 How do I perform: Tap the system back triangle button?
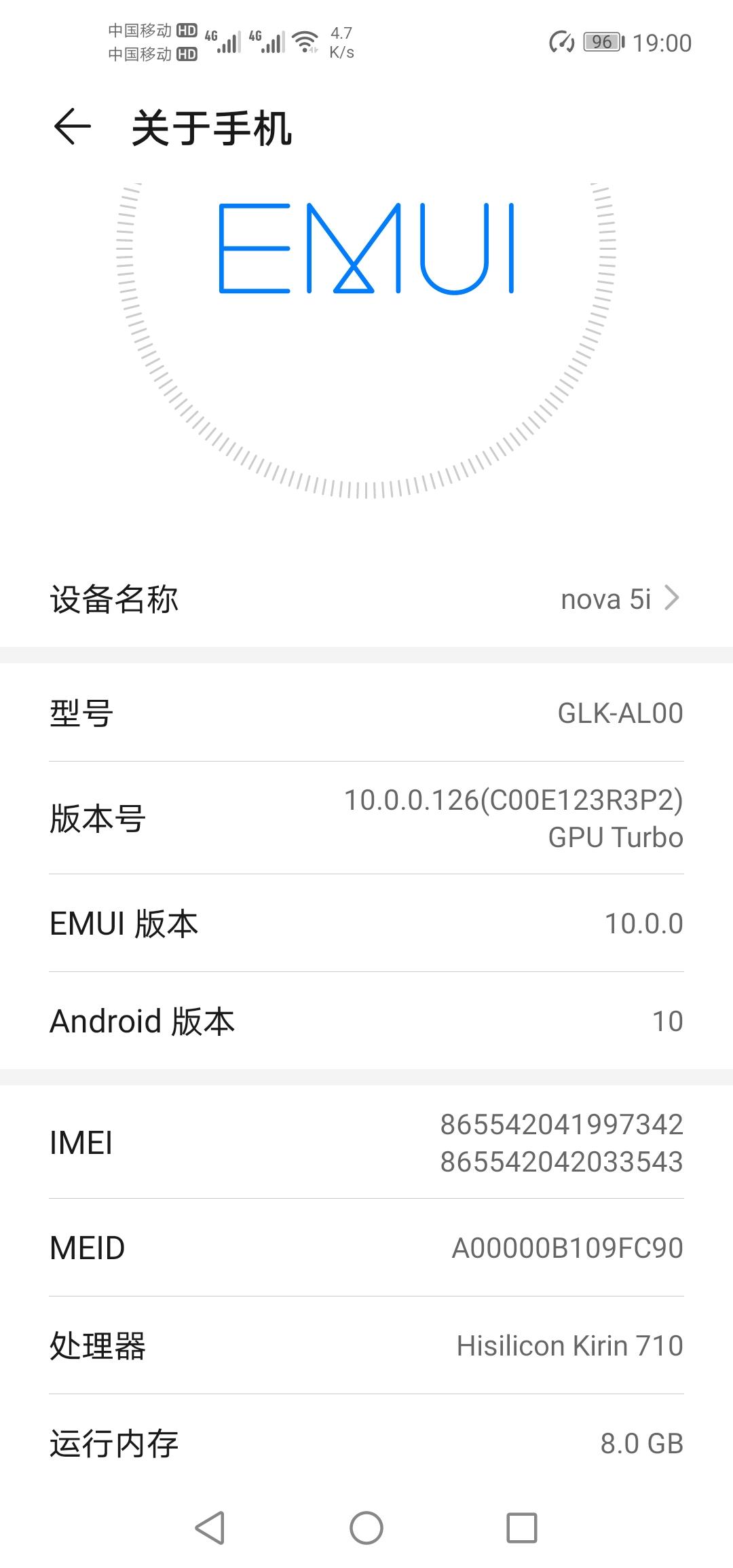click(x=210, y=1528)
